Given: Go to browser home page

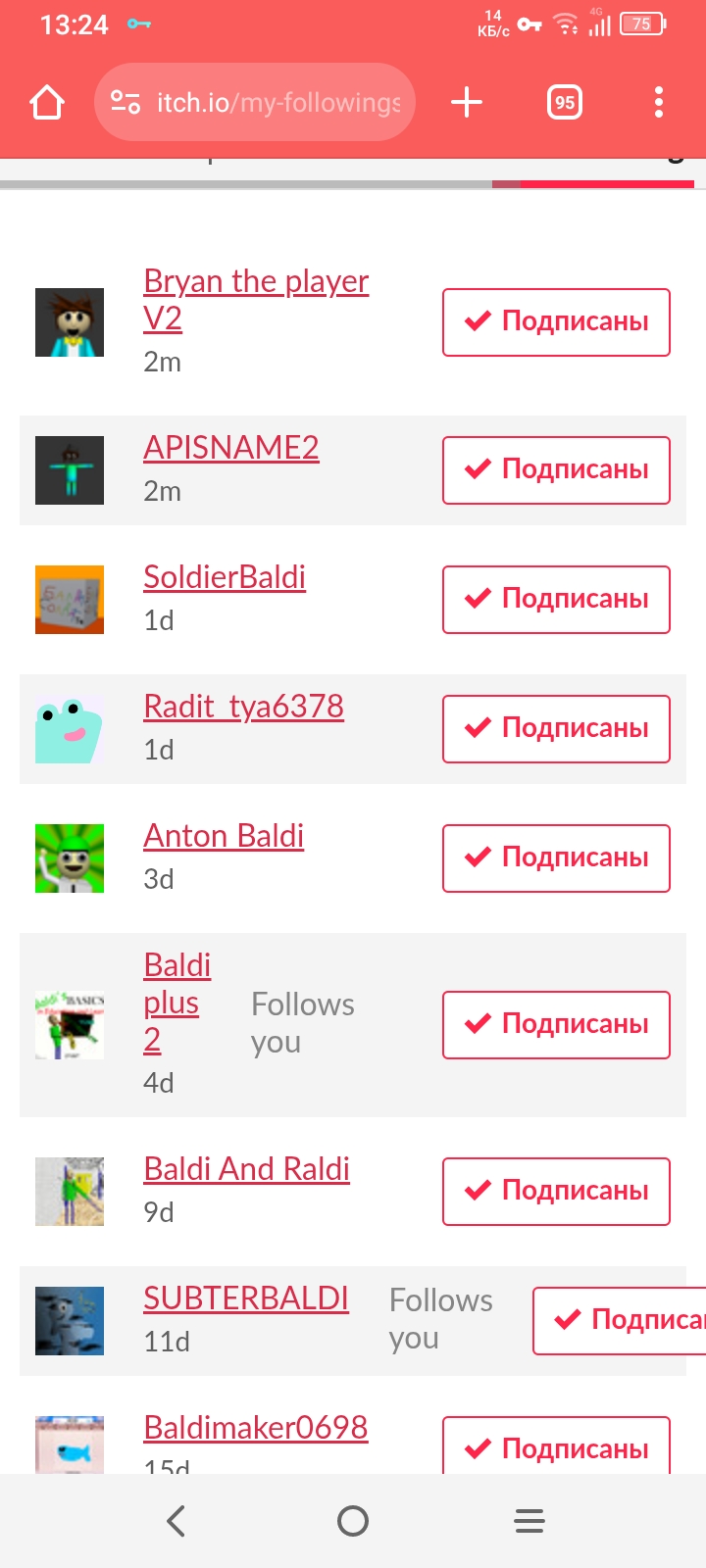Looking at the screenshot, I should [x=47, y=102].
